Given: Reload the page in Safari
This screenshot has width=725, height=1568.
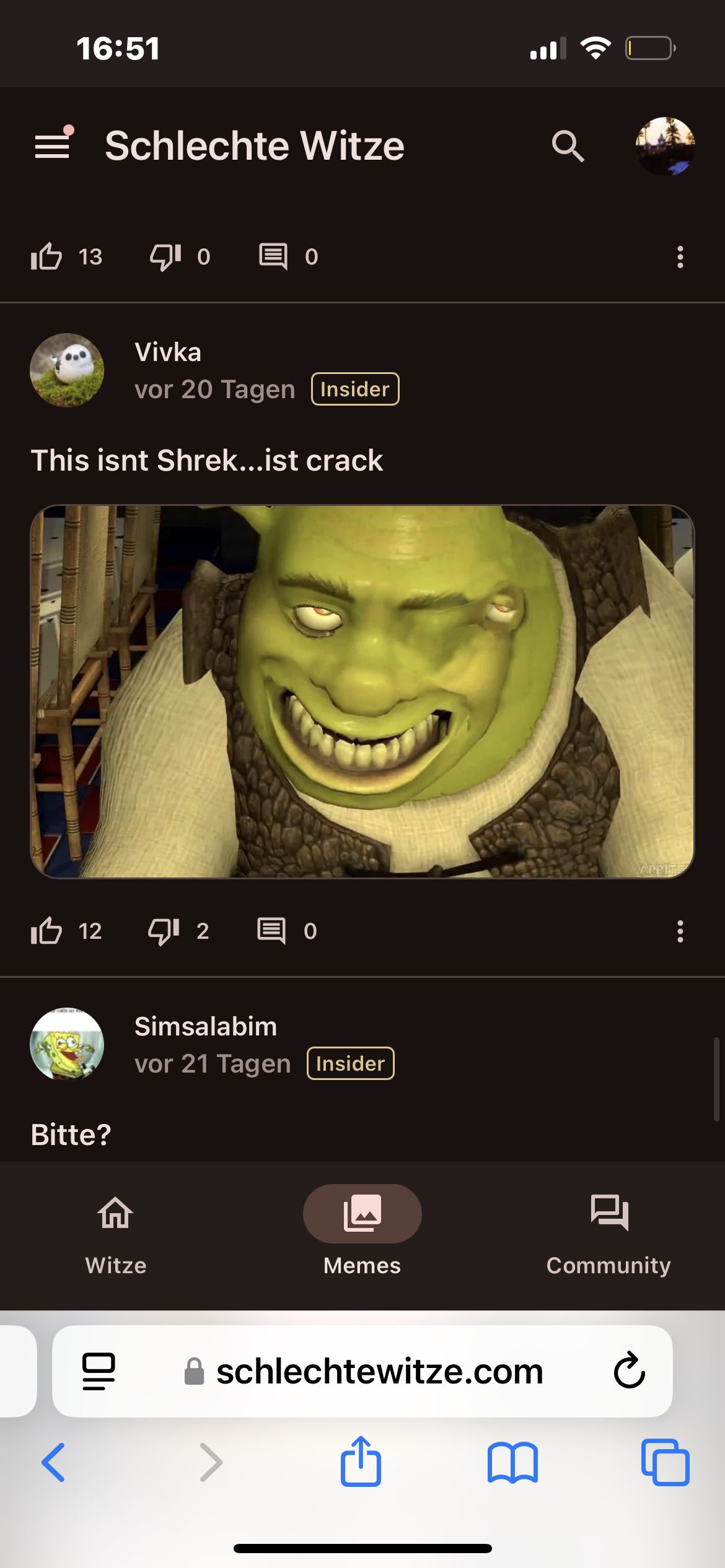Looking at the screenshot, I should 629,1370.
